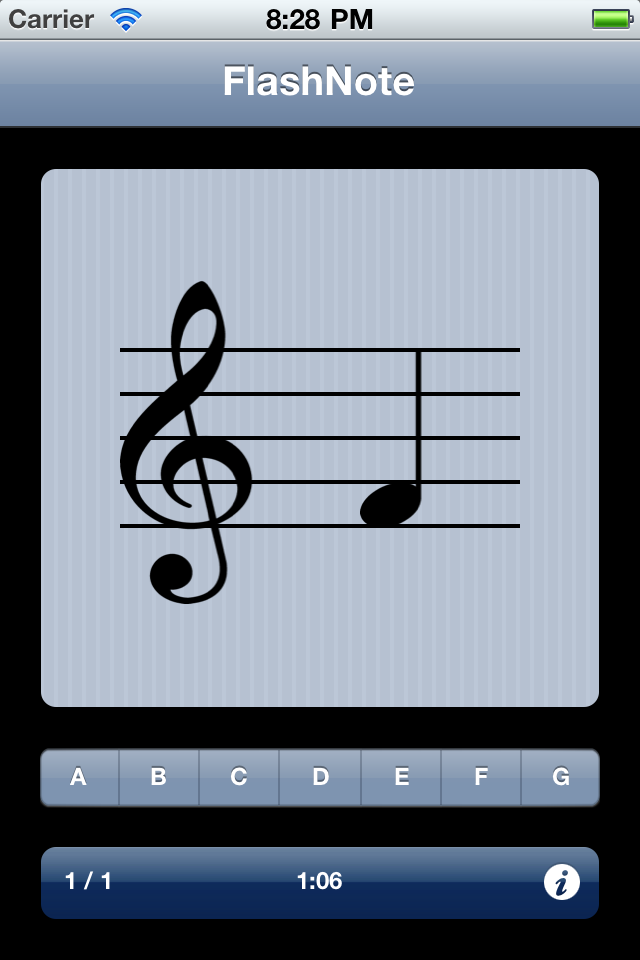This screenshot has width=640, height=960.
Task: Select B as the note answer
Action: coord(159,777)
